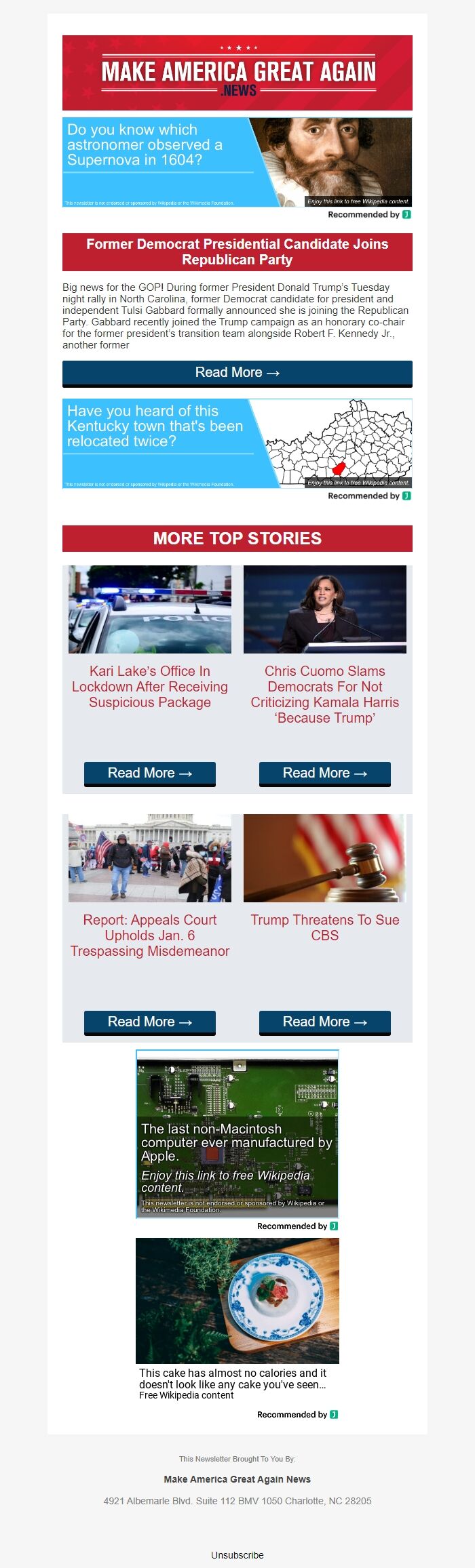Open the non-Macintosh Apple computer card
Image resolution: width=475 pixels, height=1568 pixels.
pos(237,1134)
